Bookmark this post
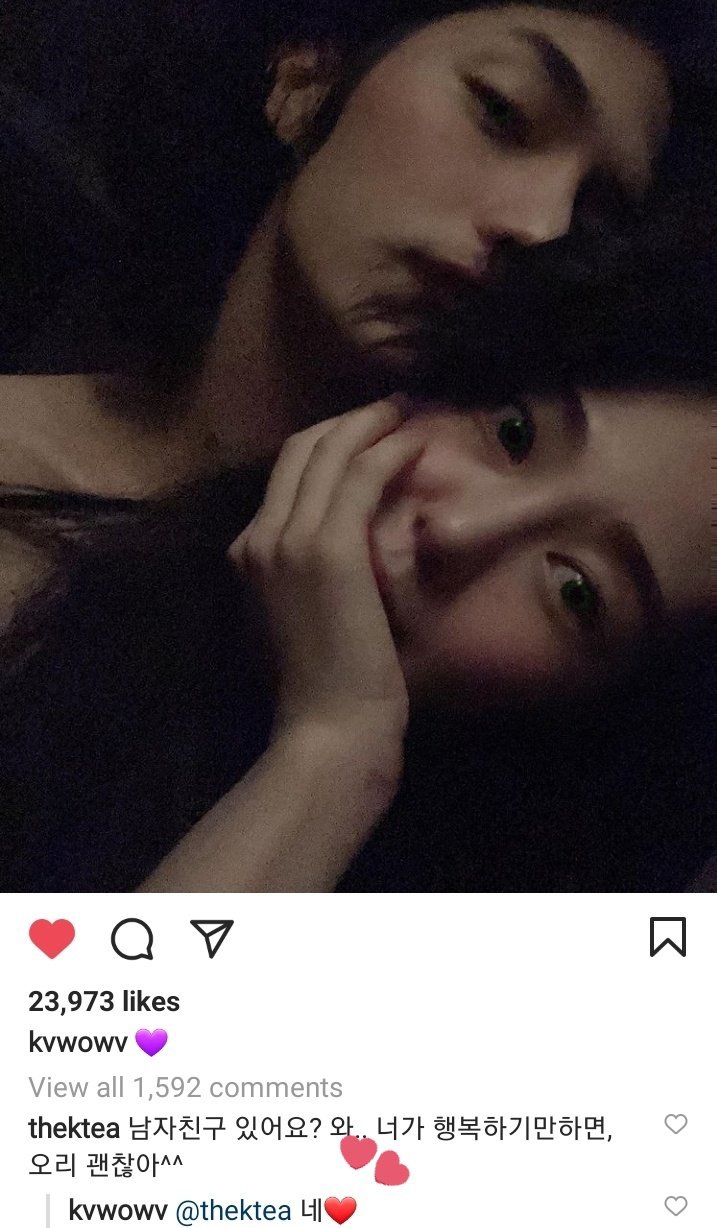717x1228 pixels. (x=667, y=938)
